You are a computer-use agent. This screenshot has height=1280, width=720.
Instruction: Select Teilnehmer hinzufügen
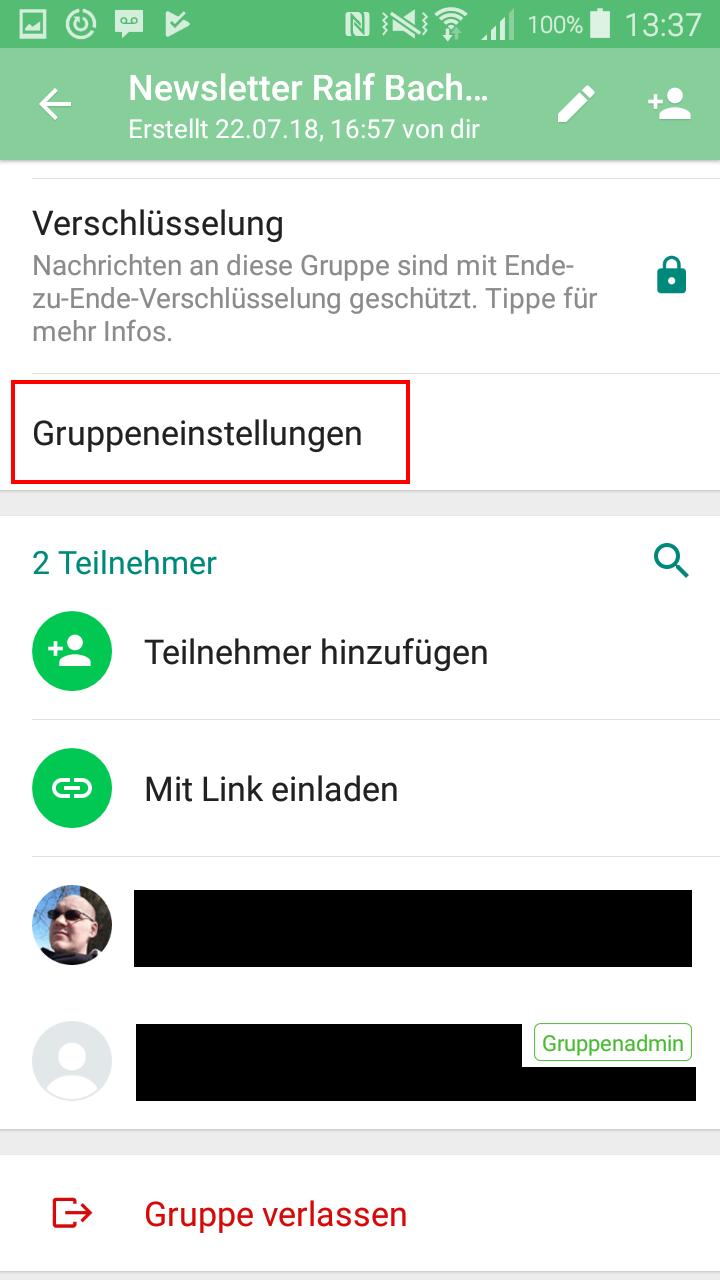360,652
